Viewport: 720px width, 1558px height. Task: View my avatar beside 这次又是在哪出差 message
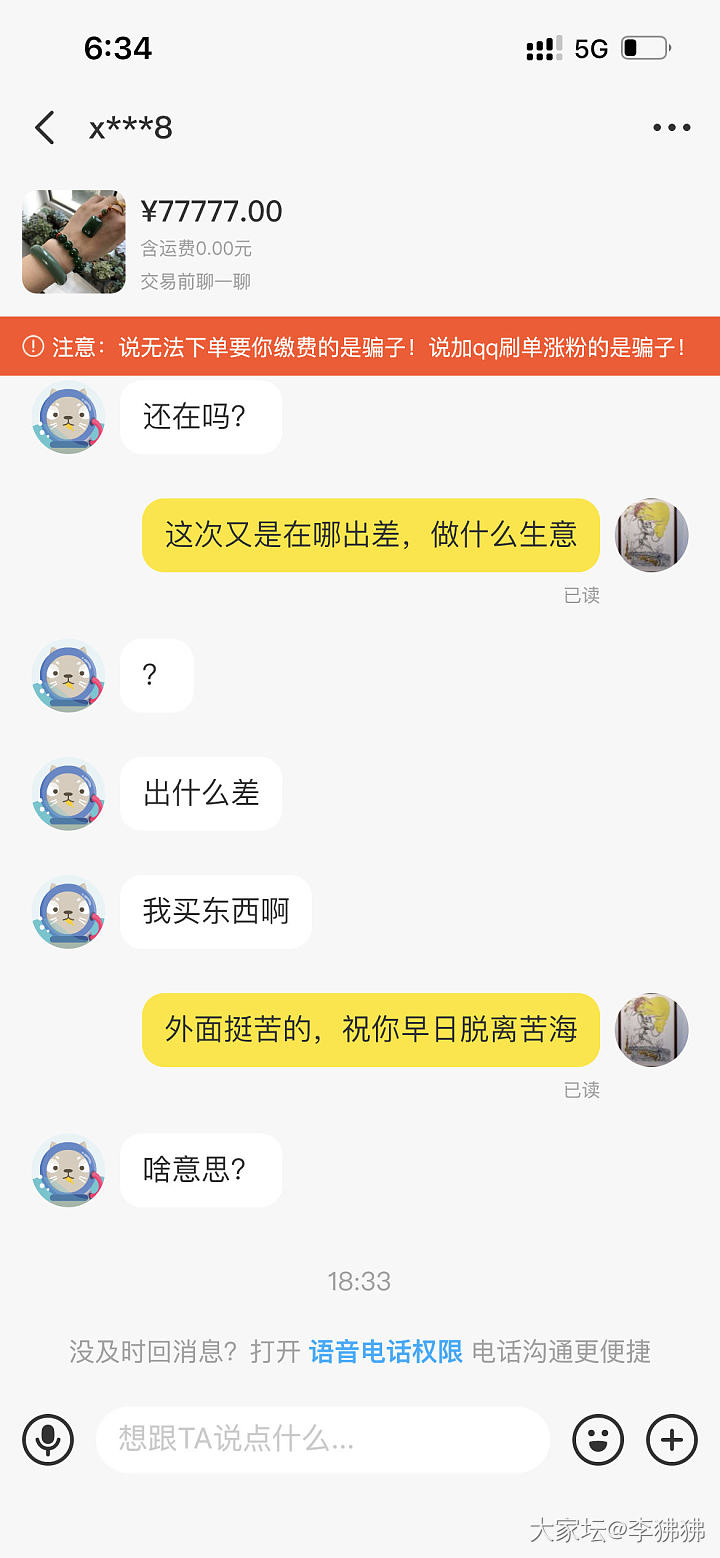coord(651,536)
